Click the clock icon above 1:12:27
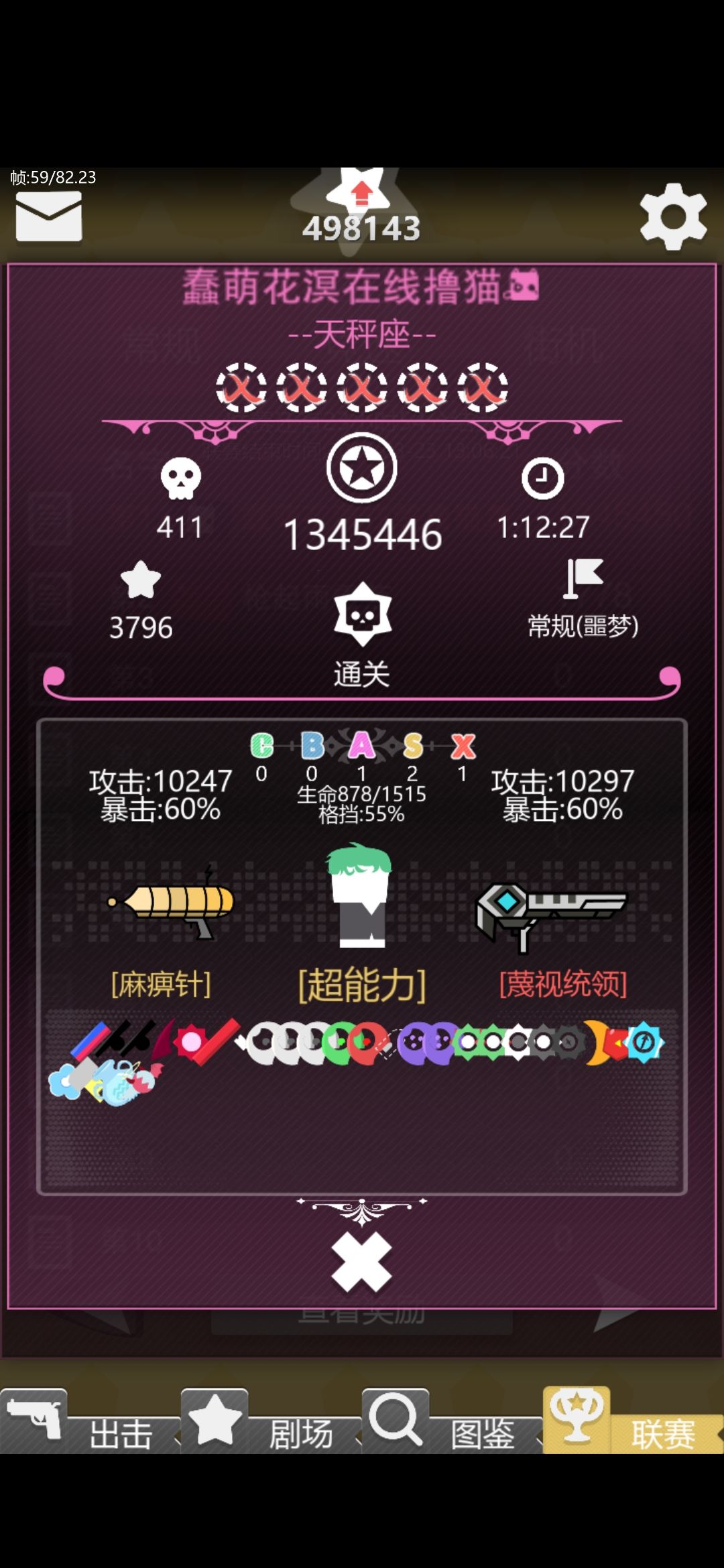The image size is (724, 1568). click(x=543, y=477)
